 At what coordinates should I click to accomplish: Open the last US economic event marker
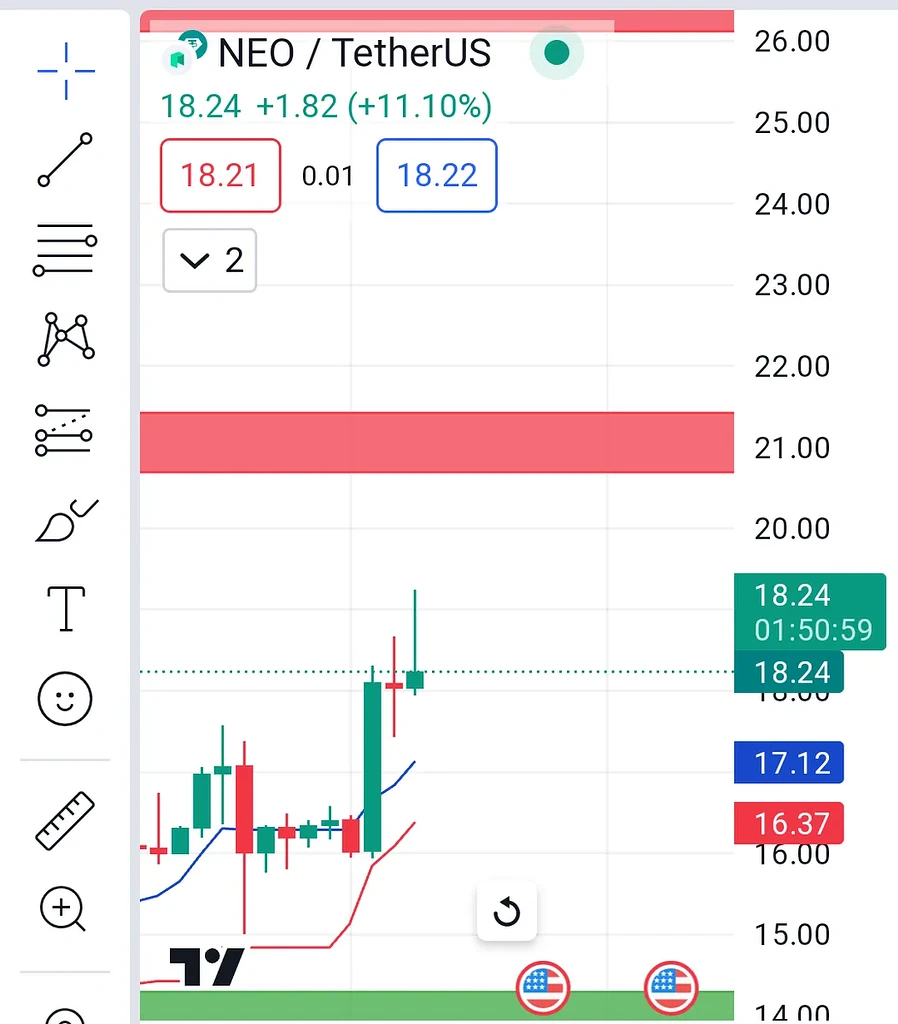670,989
